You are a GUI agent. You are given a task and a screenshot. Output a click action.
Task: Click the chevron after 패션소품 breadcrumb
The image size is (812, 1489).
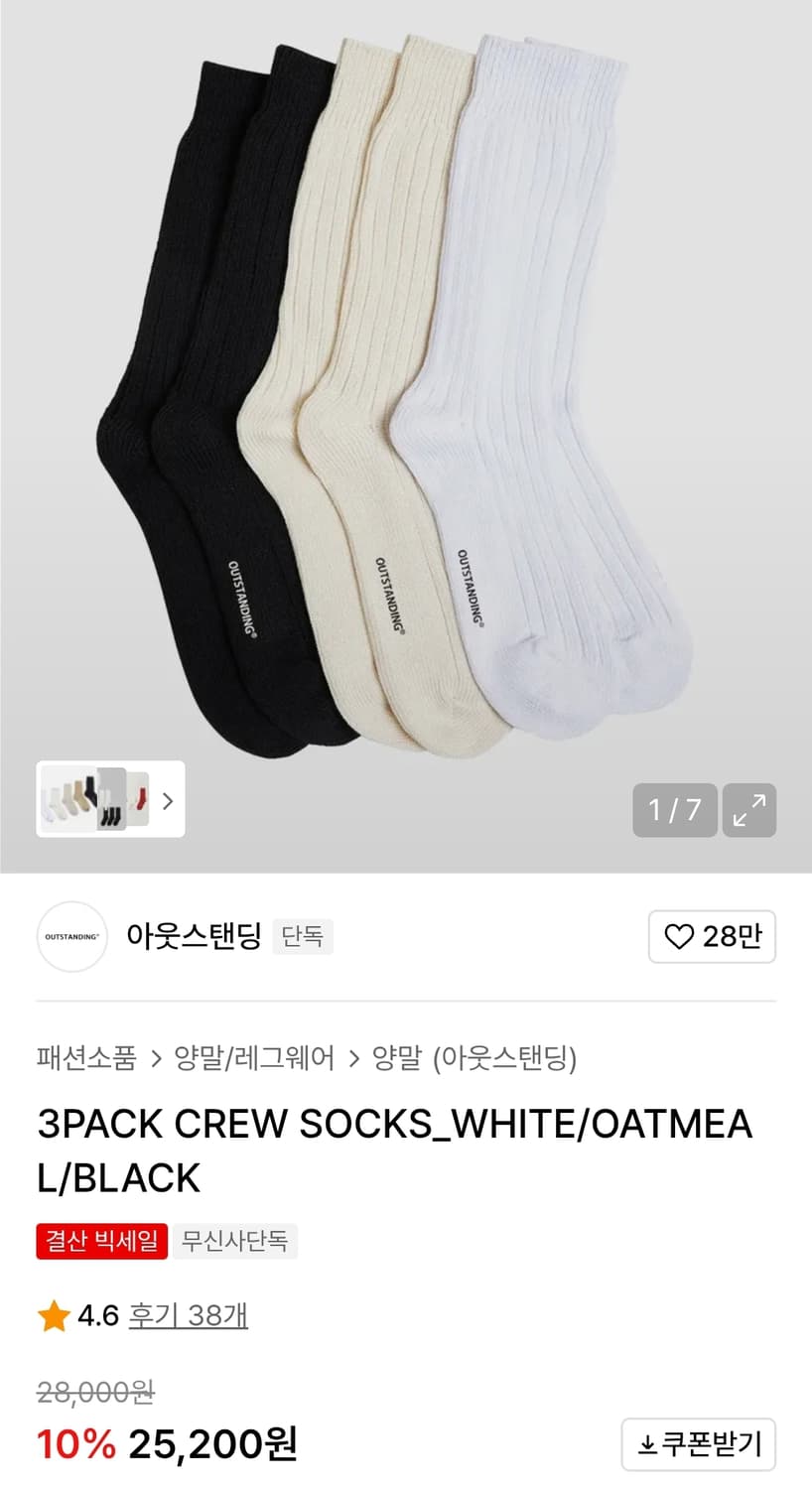(x=155, y=1059)
